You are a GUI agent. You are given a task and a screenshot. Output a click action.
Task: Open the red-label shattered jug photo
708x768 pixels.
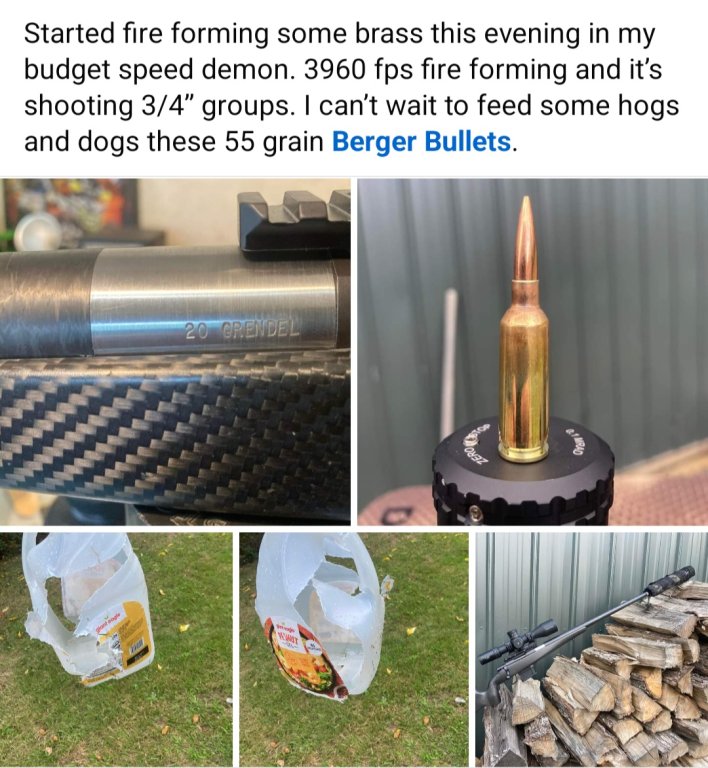click(x=353, y=649)
